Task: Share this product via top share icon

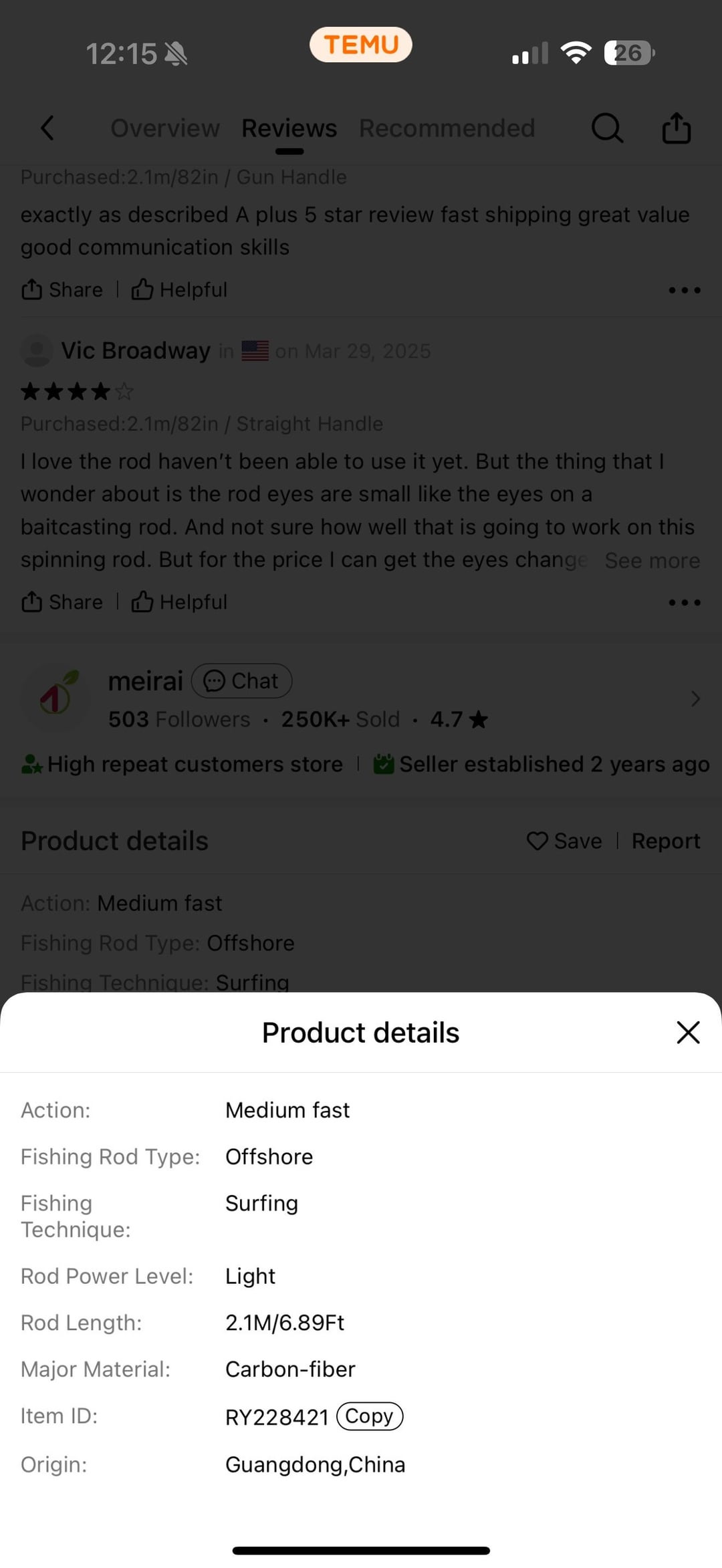Action: 676,128
